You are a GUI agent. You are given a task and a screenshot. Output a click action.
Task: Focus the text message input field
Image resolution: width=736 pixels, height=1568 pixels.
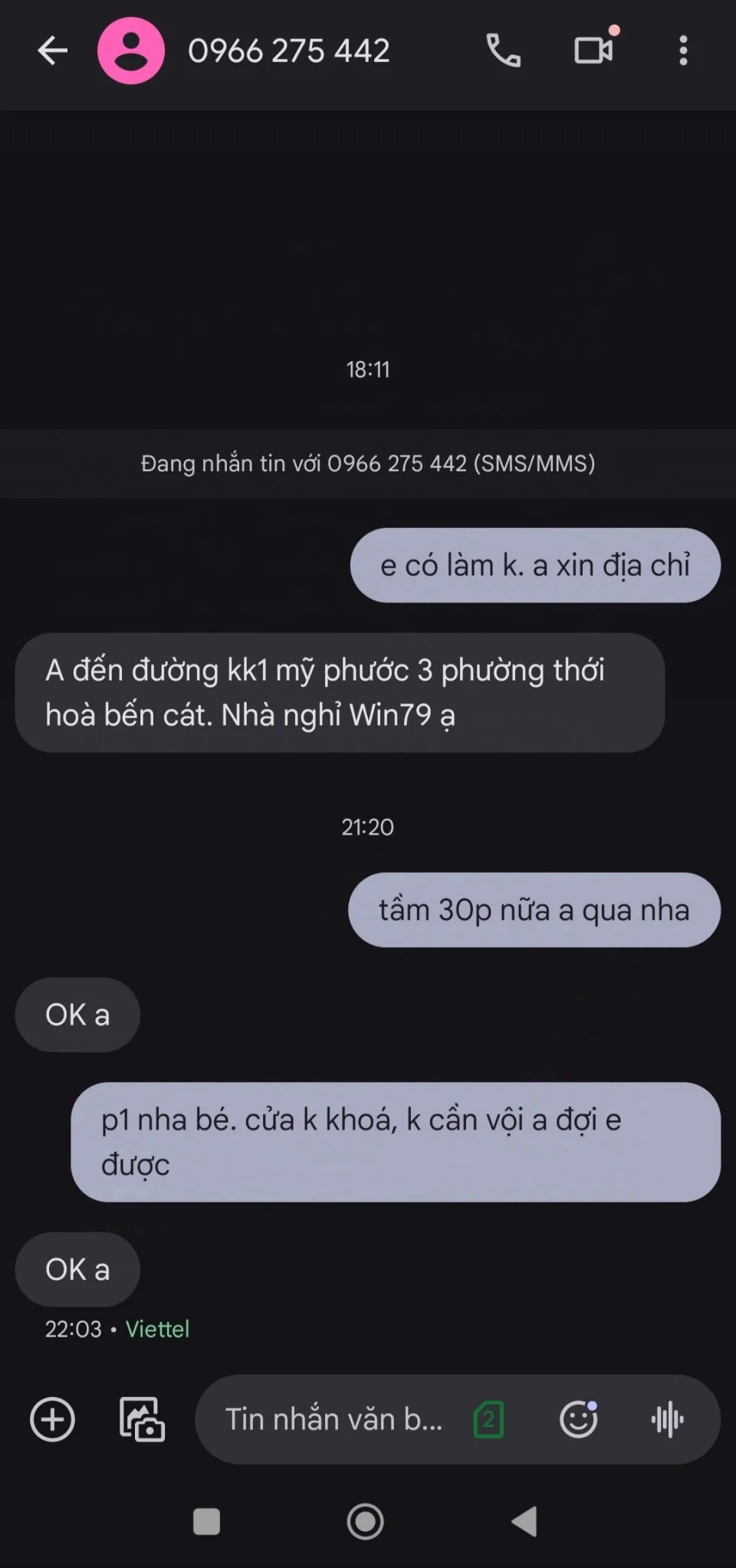tap(333, 1419)
